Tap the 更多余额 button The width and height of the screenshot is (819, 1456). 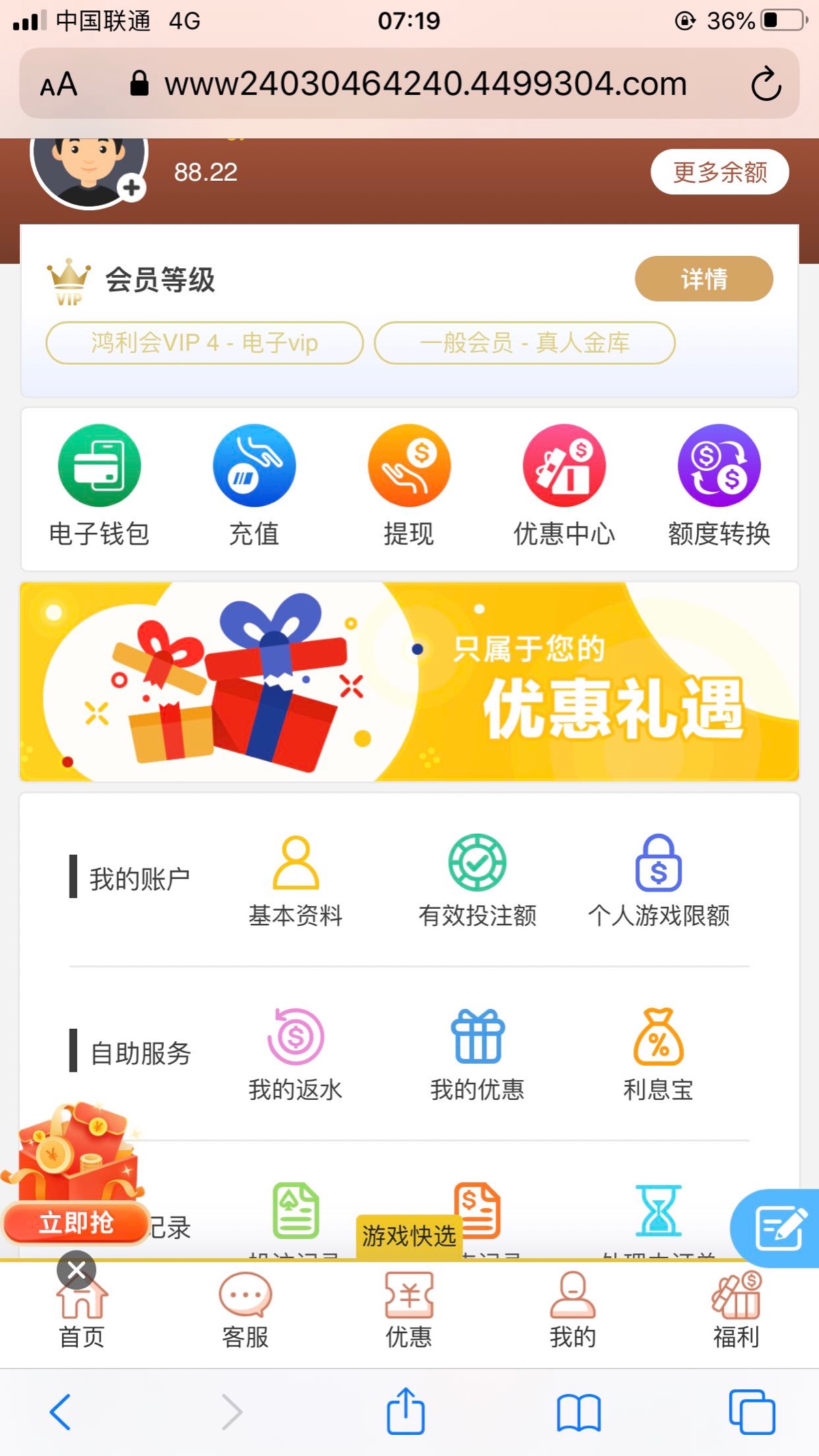[719, 172]
